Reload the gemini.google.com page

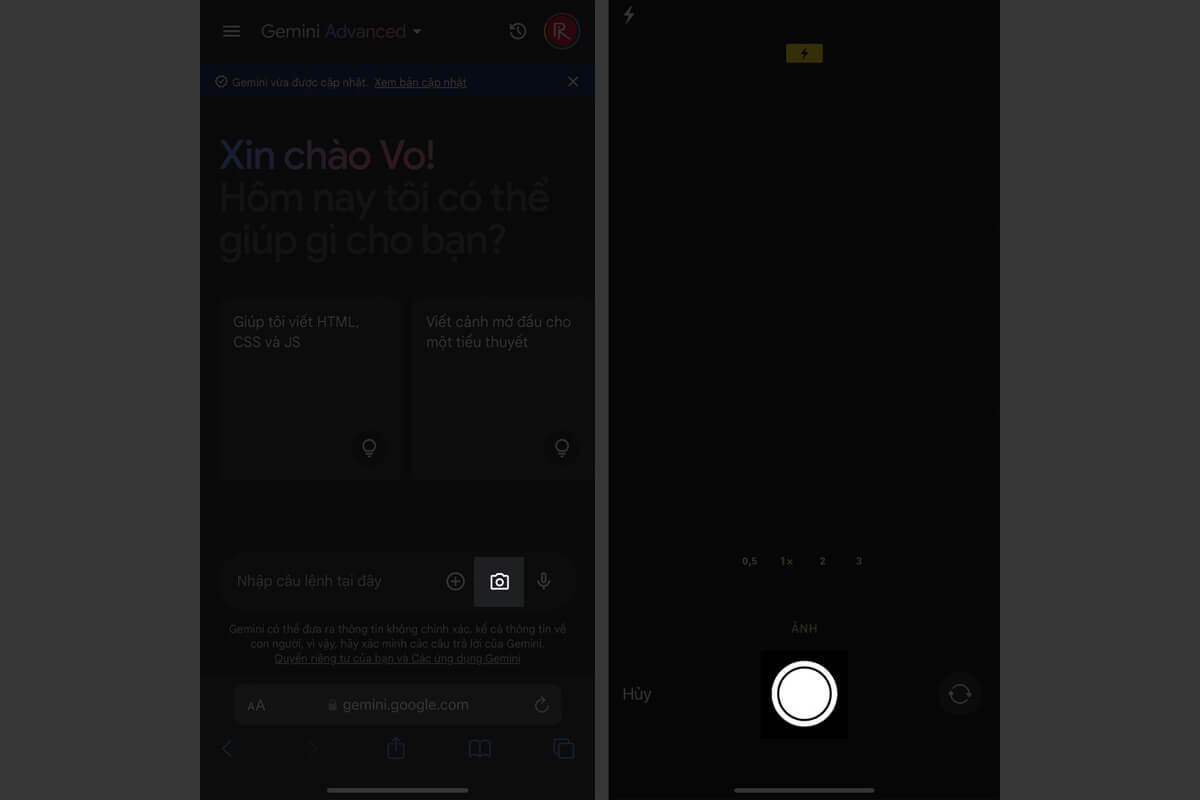click(x=542, y=705)
